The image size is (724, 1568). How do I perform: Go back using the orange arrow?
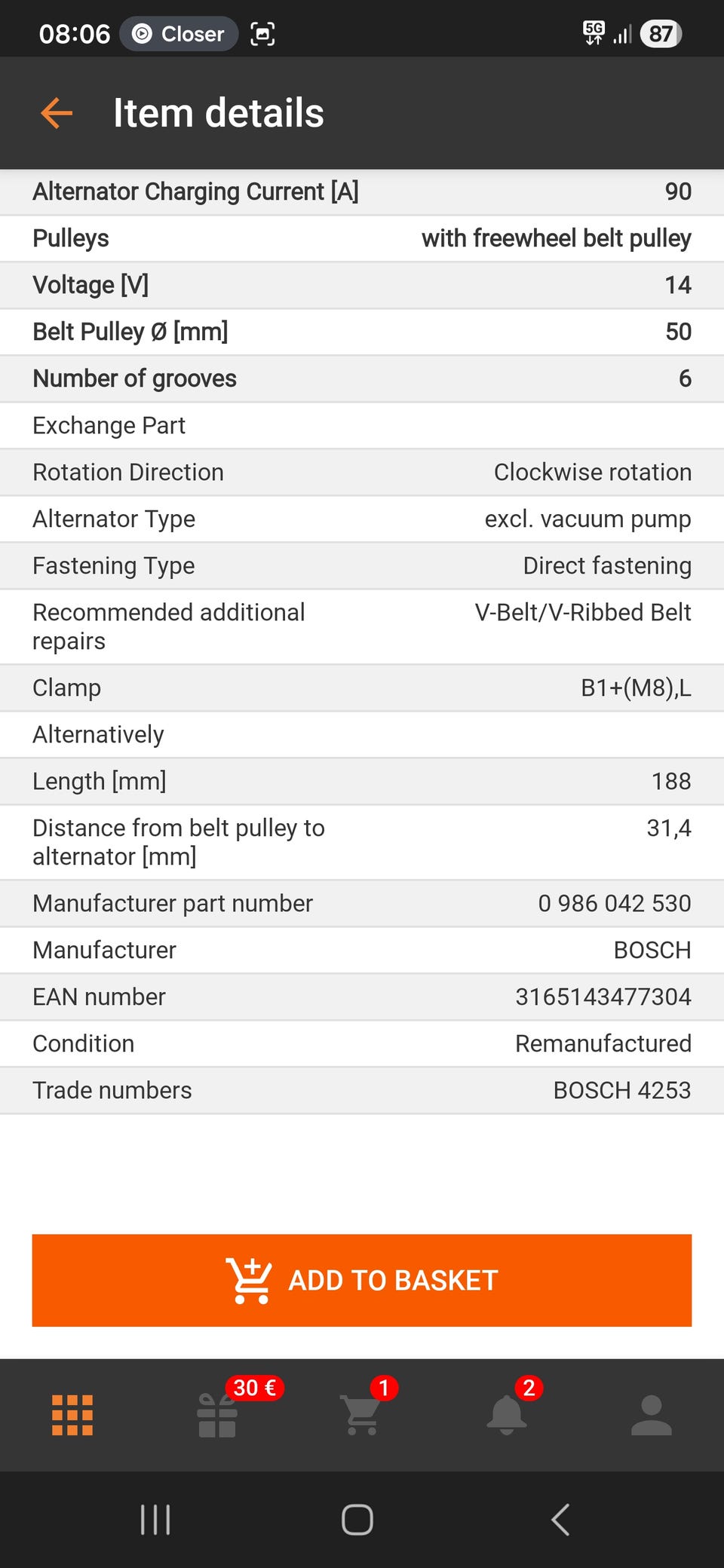[x=57, y=113]
